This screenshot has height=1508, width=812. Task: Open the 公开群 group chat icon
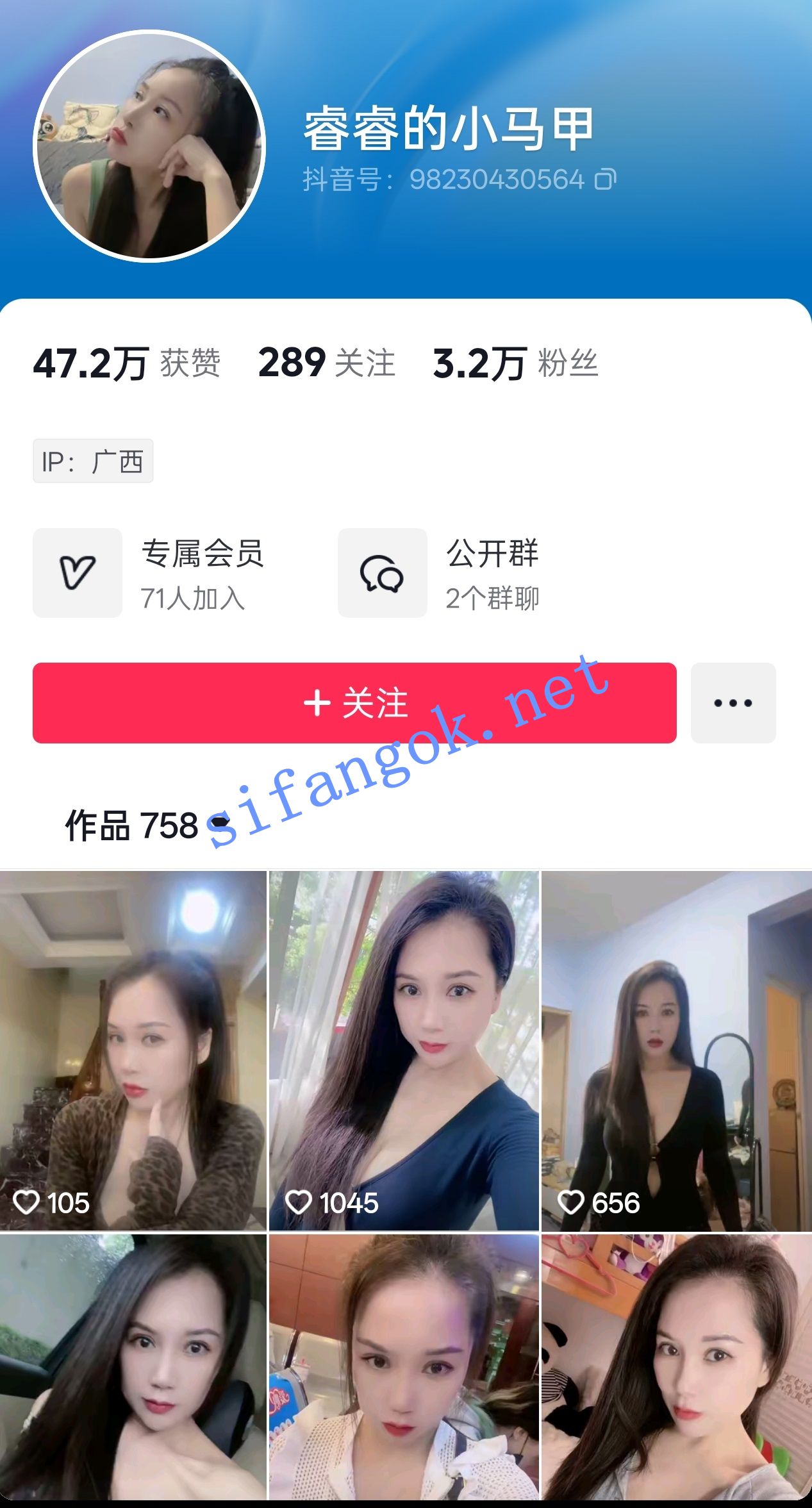(x=382, y=573)
